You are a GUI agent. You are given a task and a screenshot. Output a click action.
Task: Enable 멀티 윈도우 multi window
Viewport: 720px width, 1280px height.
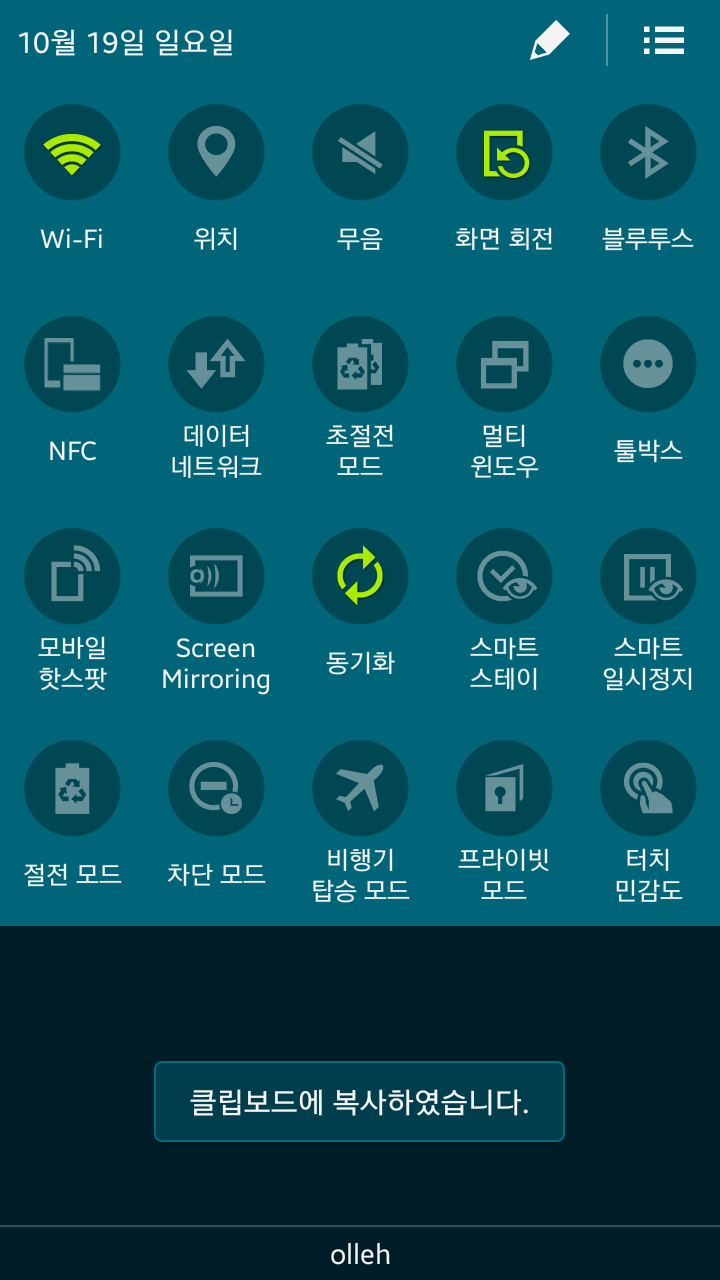[x=504, y=365]
